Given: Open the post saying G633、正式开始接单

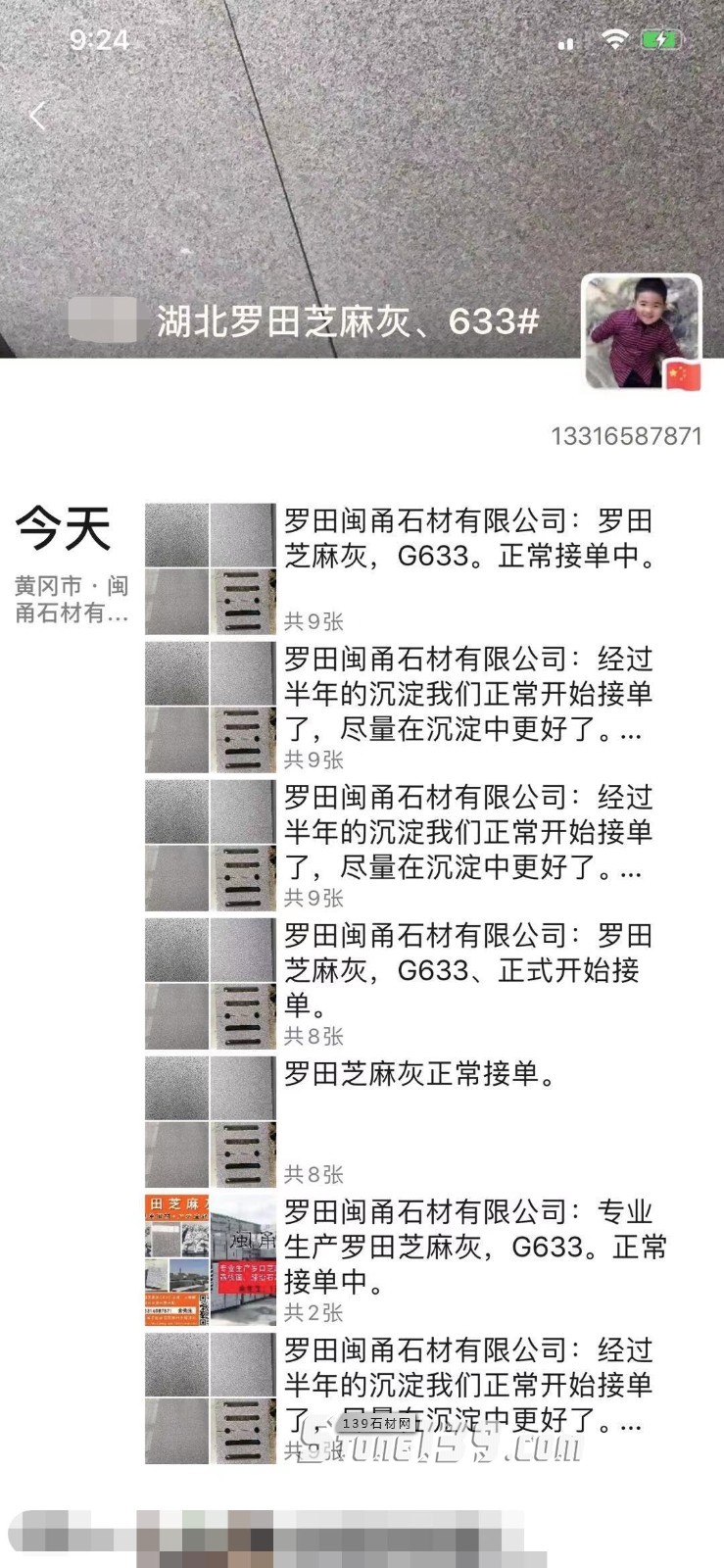Looking at the screenshot, I should pyautogui.click(x=468, y=970).
